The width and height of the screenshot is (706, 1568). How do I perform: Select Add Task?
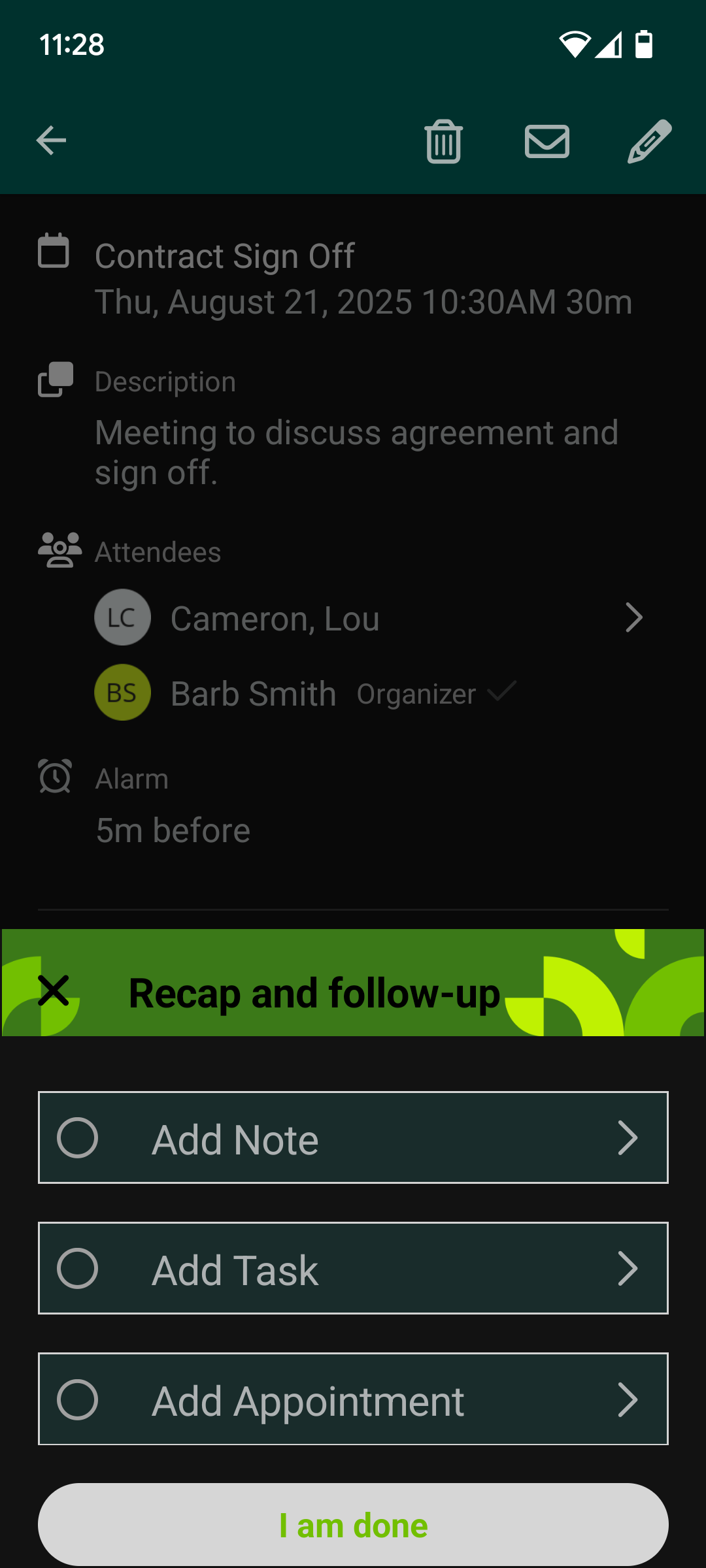tap(353, 1268)
